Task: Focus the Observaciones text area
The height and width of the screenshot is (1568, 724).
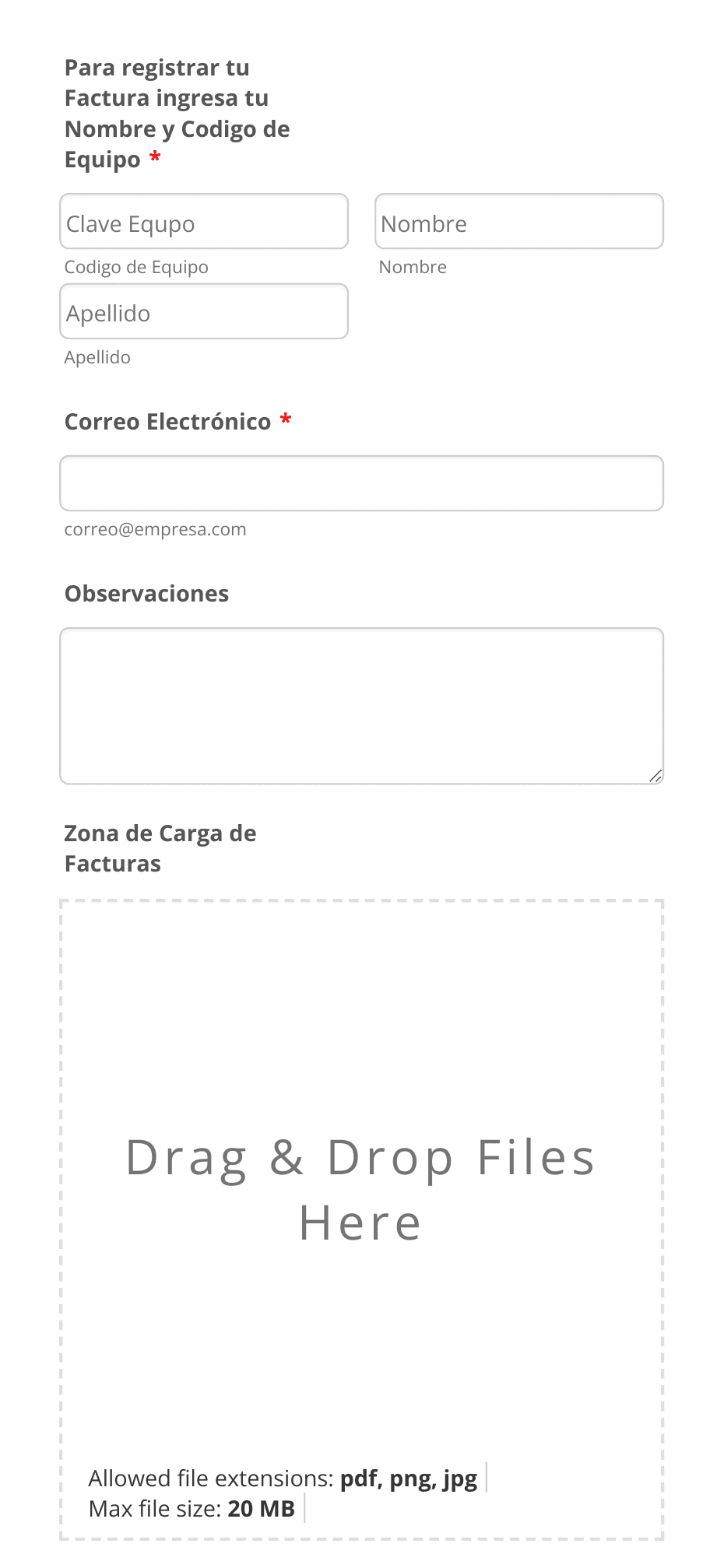Action: pyautogui.click(x=362, y=706)
